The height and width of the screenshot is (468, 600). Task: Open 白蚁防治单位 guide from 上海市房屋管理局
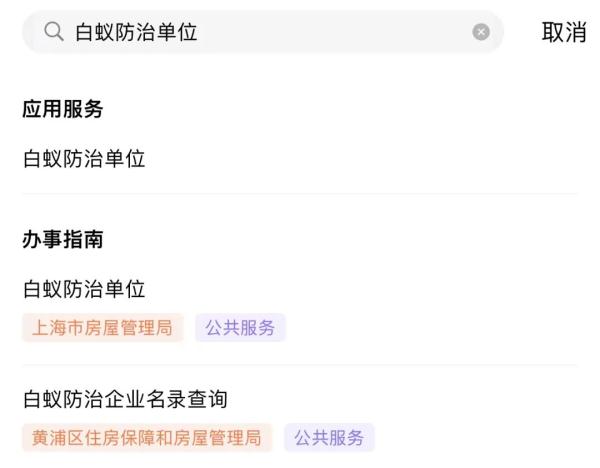point(85,289)
